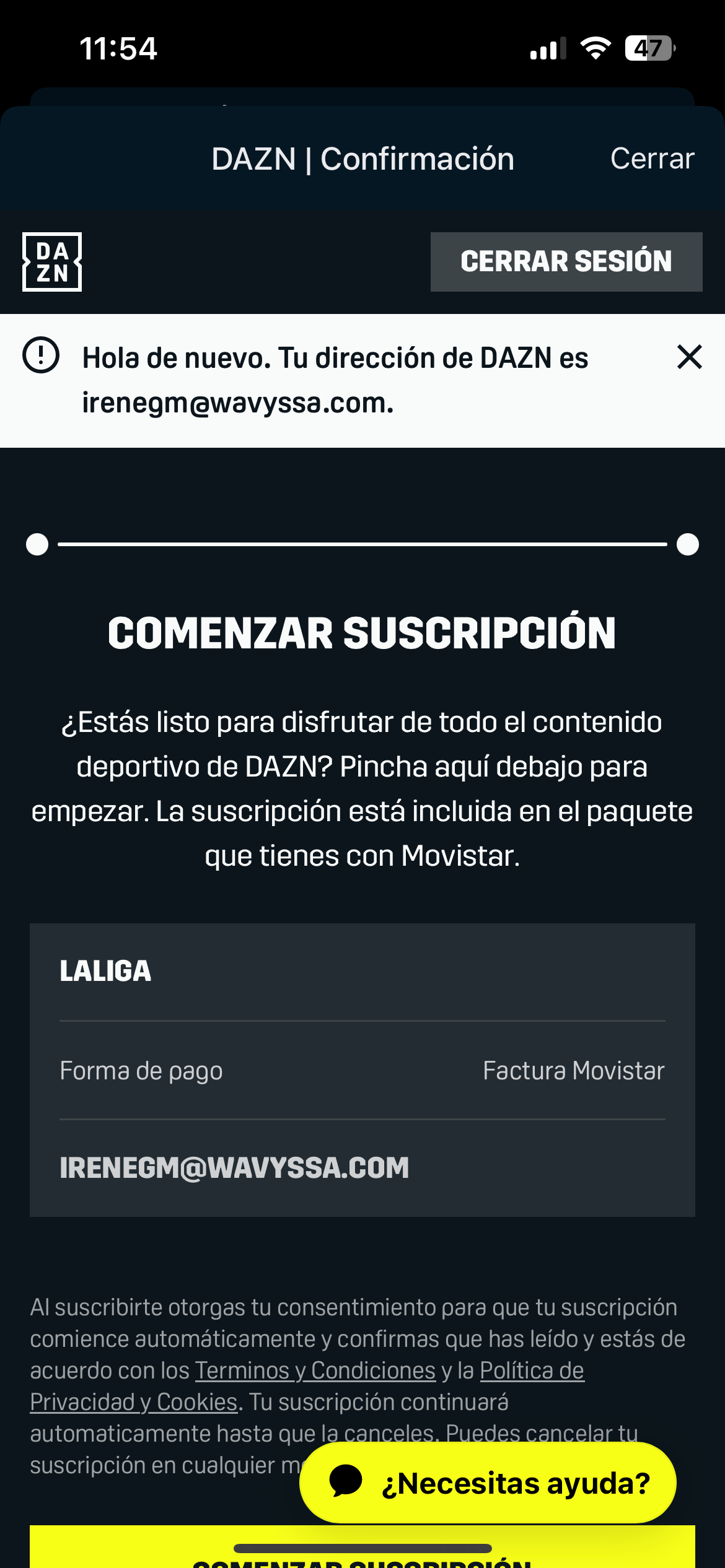Tap the CERRAR SESIÓN button

(566, 261)
